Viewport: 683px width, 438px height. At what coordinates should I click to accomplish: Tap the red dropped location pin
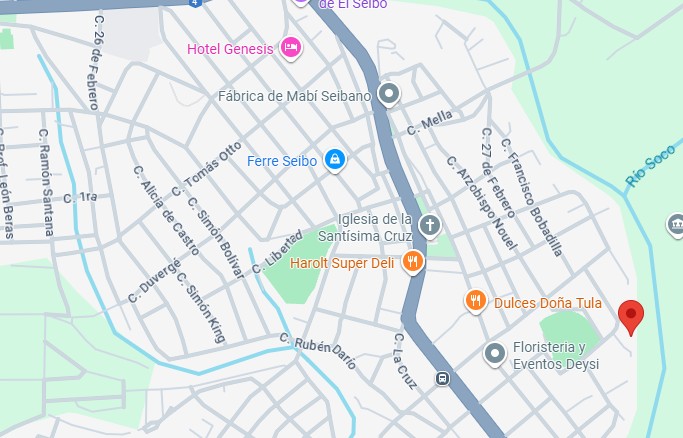tap(630, 316)
